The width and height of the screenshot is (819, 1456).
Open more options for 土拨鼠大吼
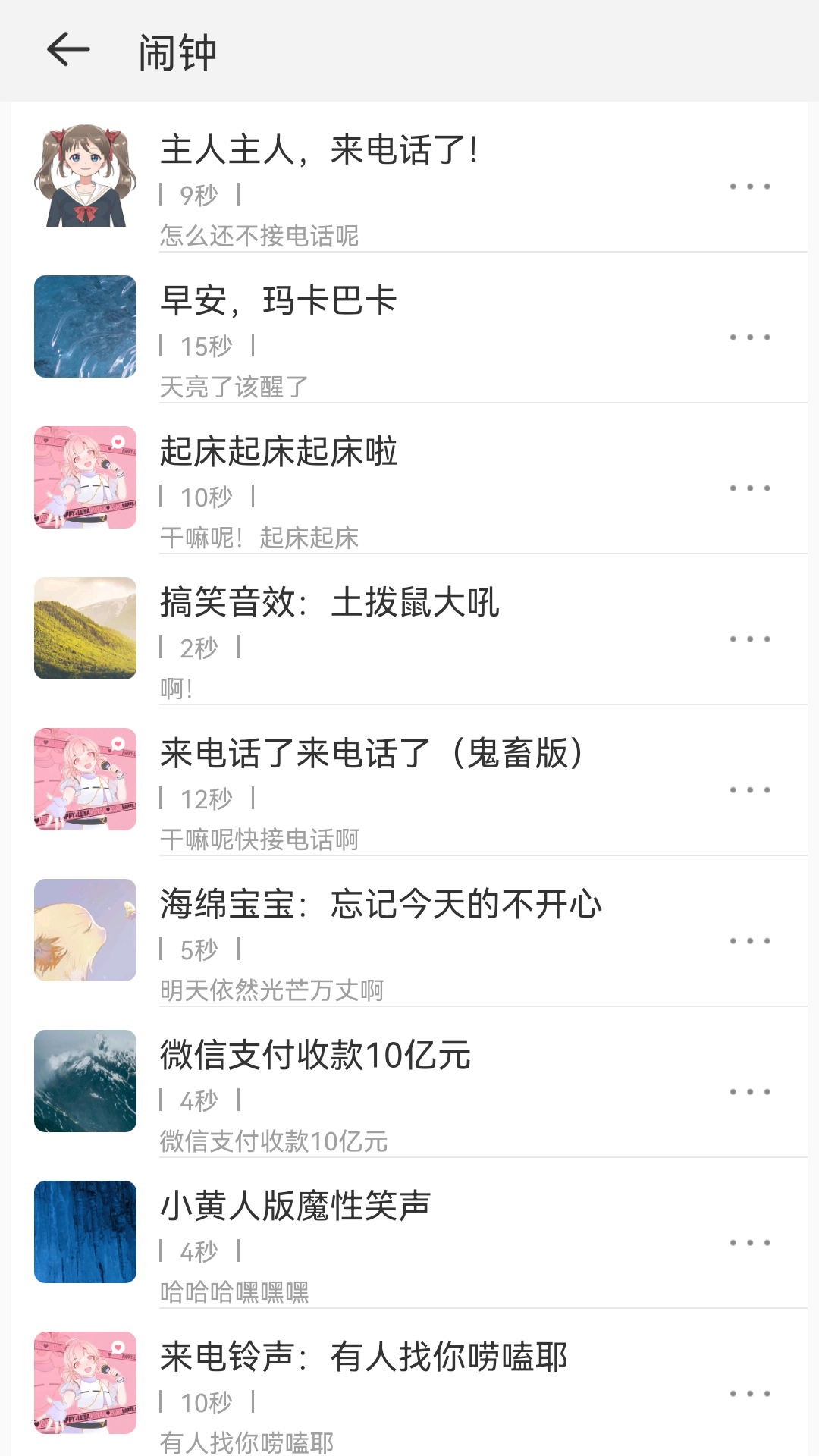[x=749, y=639]
